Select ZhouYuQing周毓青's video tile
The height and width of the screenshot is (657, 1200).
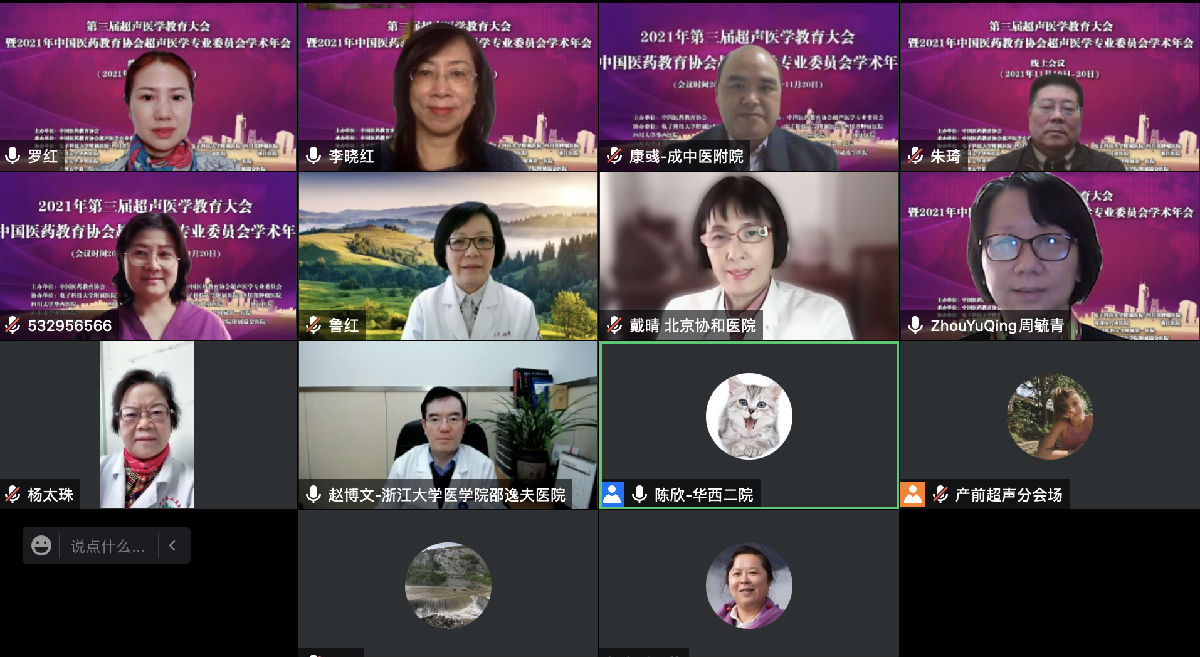1050,256
